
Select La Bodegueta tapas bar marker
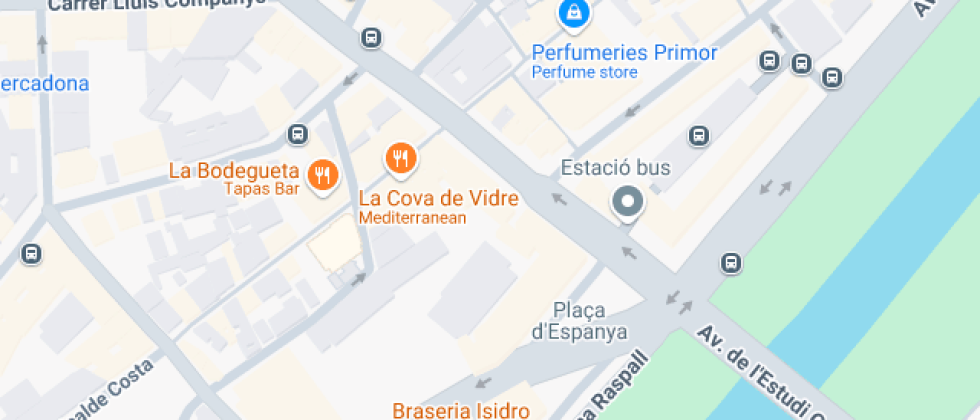(322, 177)
